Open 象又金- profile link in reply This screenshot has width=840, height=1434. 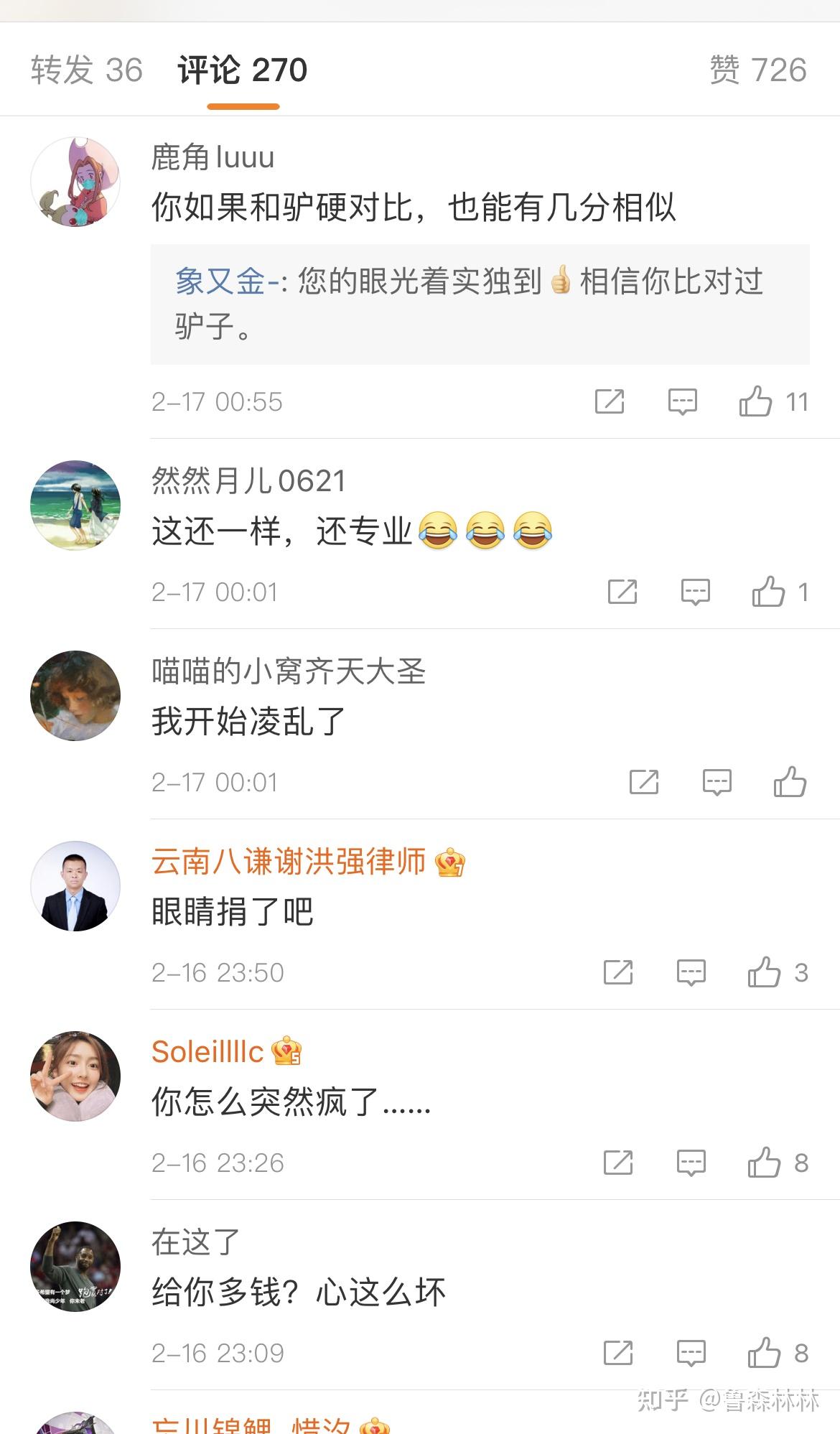(x=226, y=281)
